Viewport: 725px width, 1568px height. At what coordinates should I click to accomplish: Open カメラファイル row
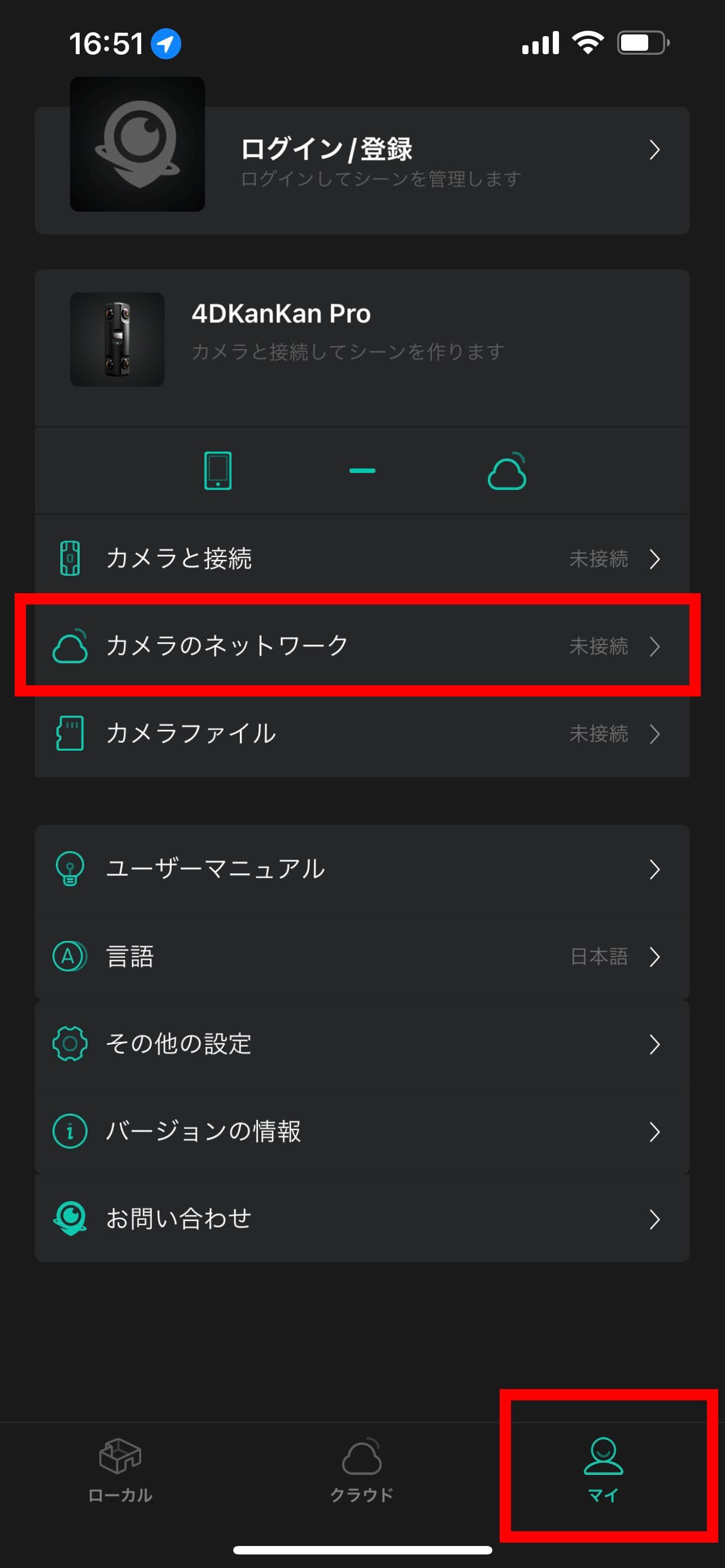[361, 733]
